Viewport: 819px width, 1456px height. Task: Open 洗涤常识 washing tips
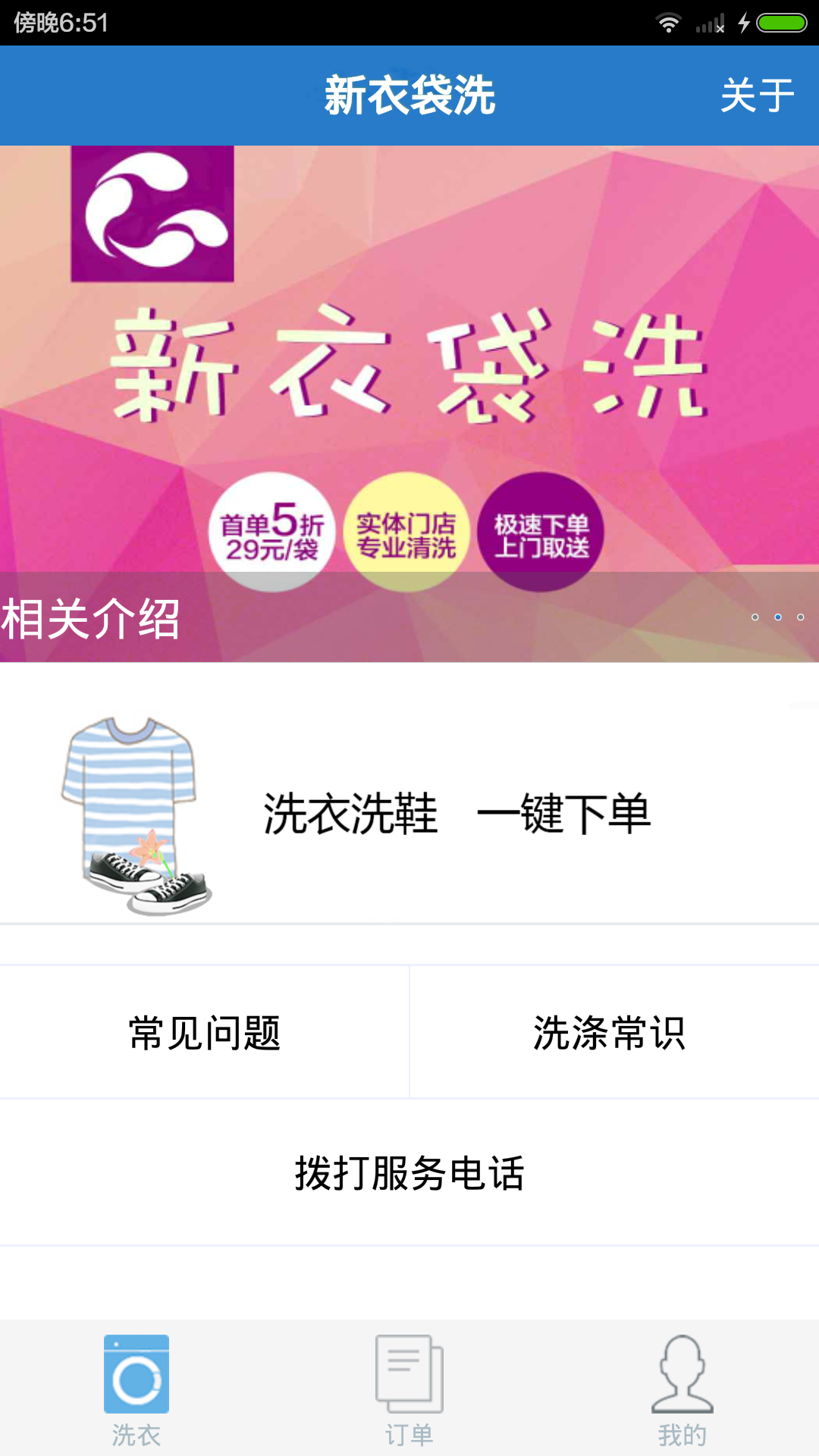[611, 1032]
